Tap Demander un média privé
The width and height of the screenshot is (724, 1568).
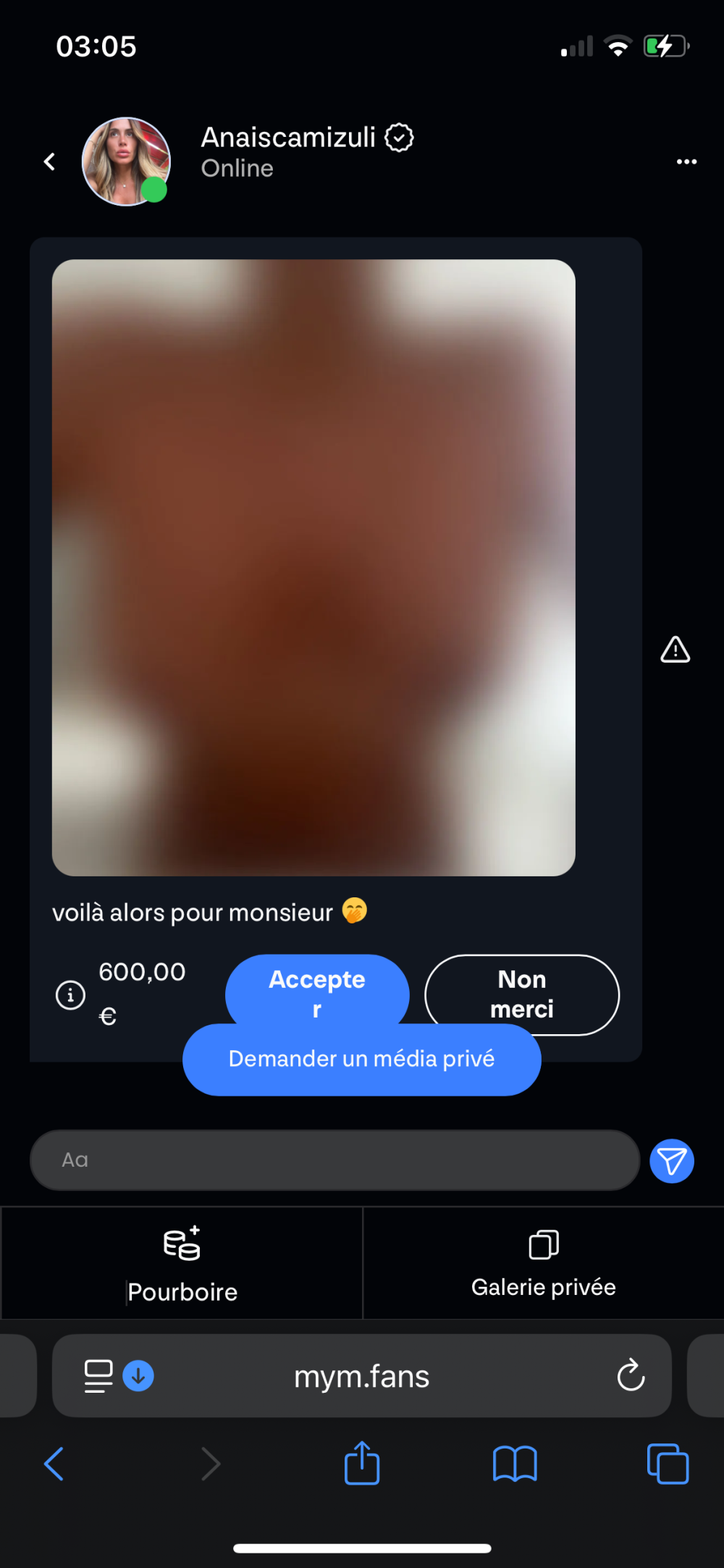pyautogui.click(x=361, y=1060)
